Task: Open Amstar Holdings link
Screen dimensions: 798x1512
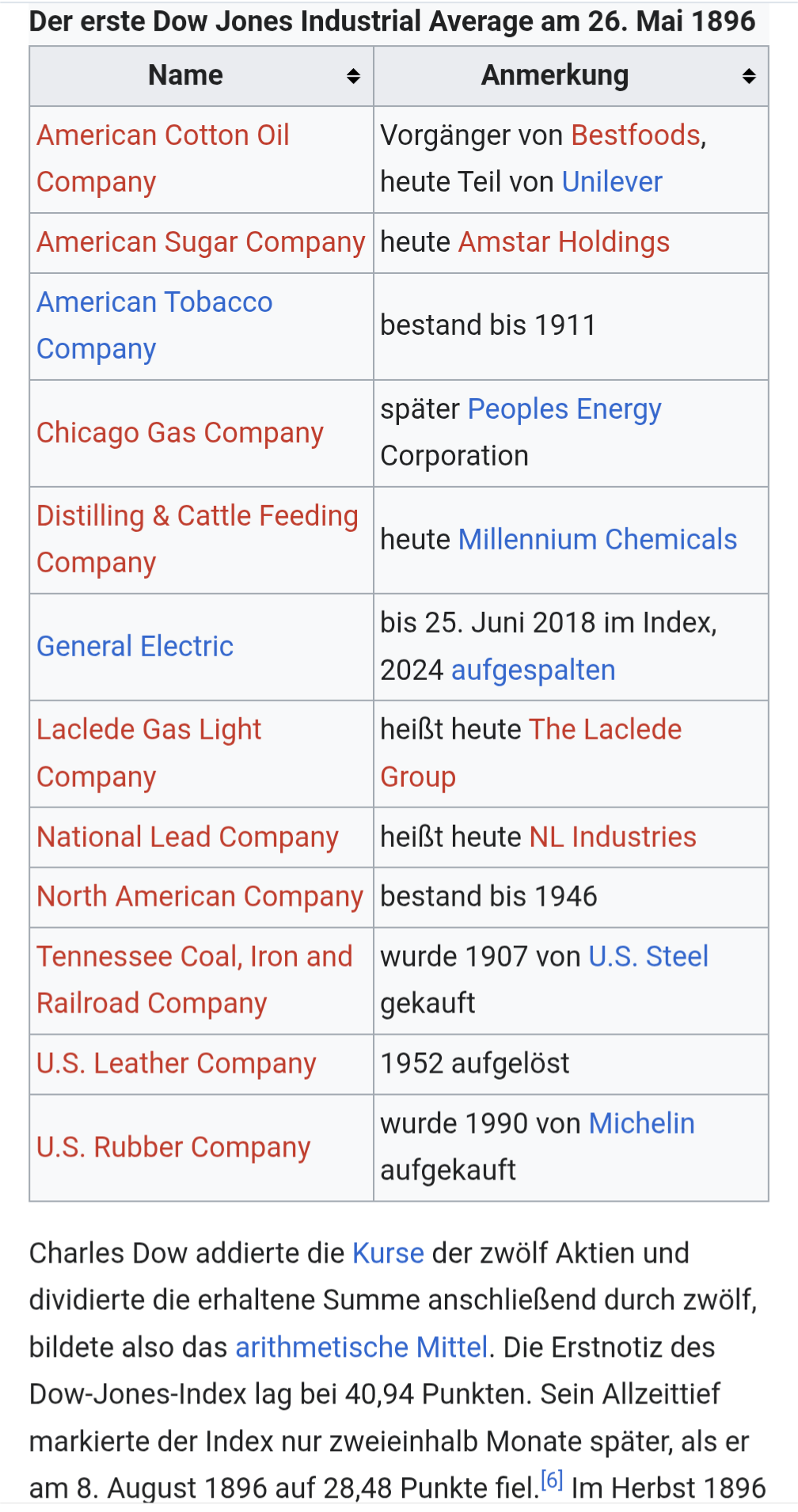Action: pos(564,242)
